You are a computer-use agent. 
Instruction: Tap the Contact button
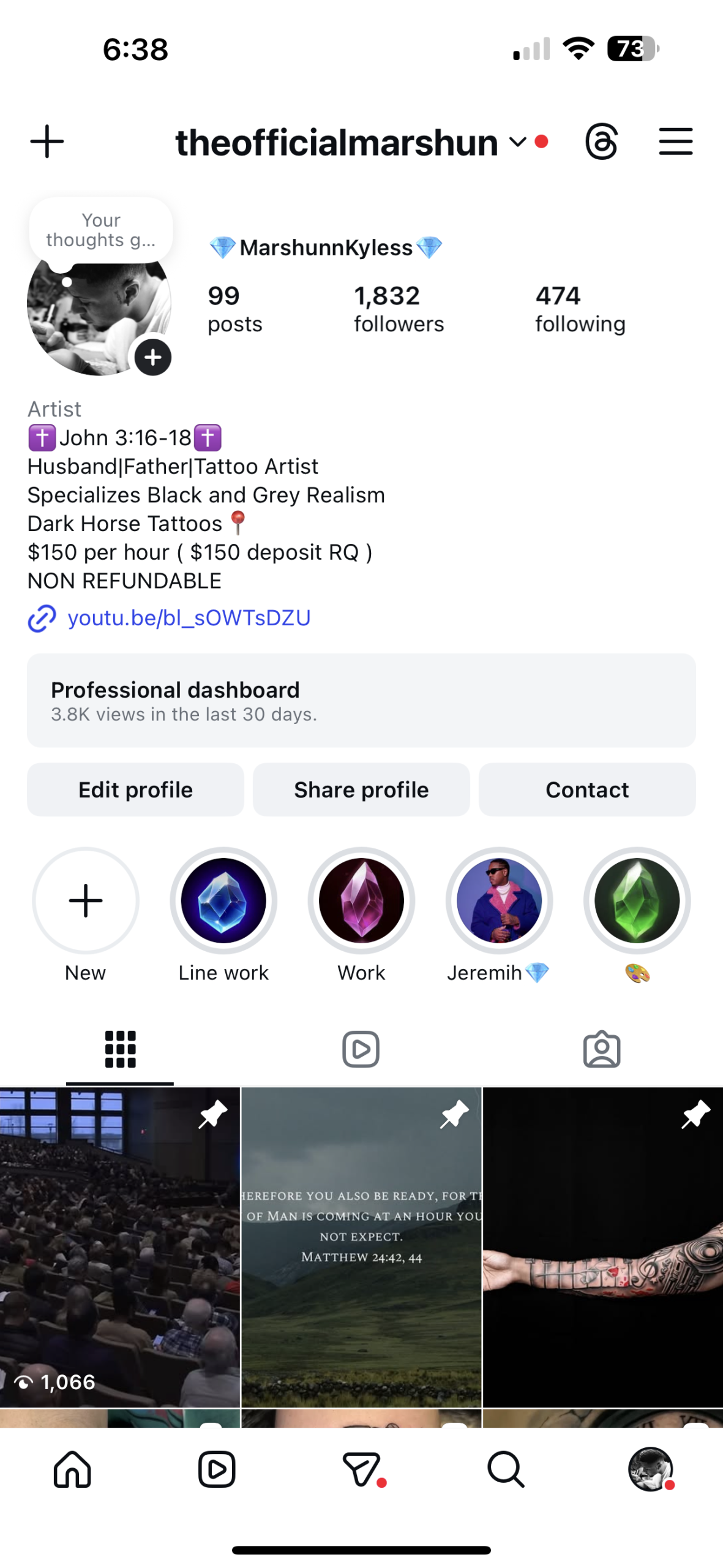point(586,790)
